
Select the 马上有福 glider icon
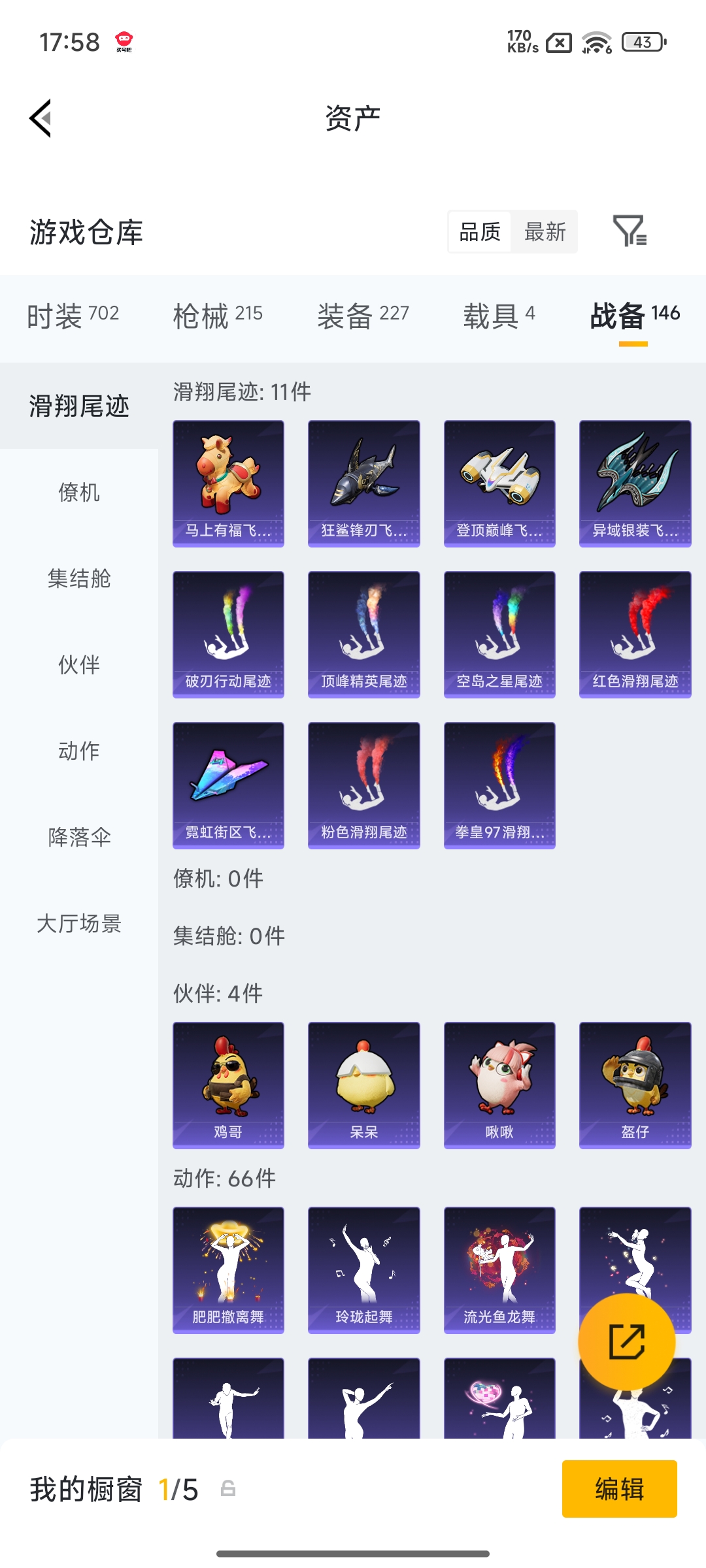tap(227, 483)
